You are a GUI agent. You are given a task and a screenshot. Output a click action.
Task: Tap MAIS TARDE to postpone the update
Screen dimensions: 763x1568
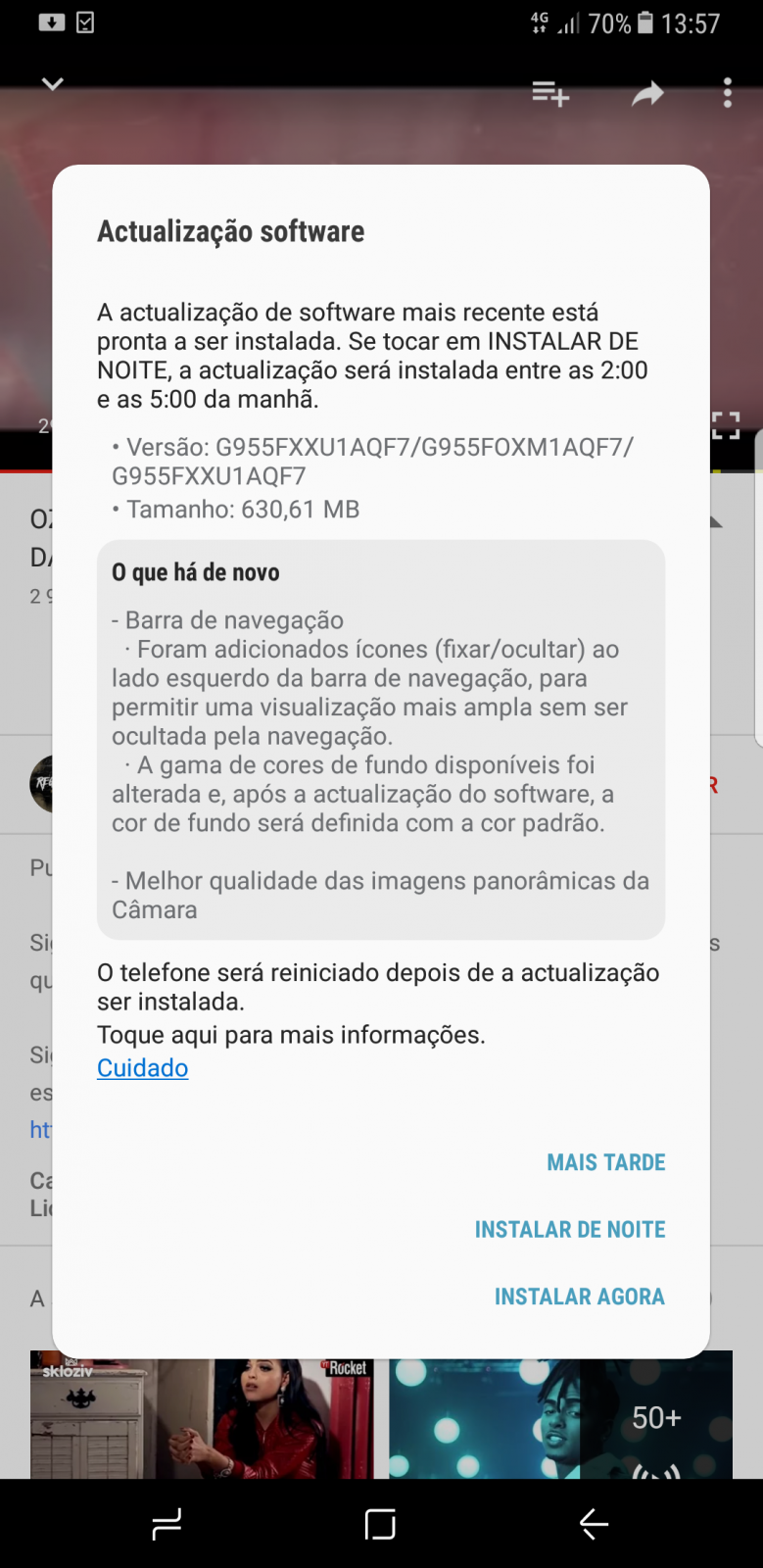(606, 1162)
